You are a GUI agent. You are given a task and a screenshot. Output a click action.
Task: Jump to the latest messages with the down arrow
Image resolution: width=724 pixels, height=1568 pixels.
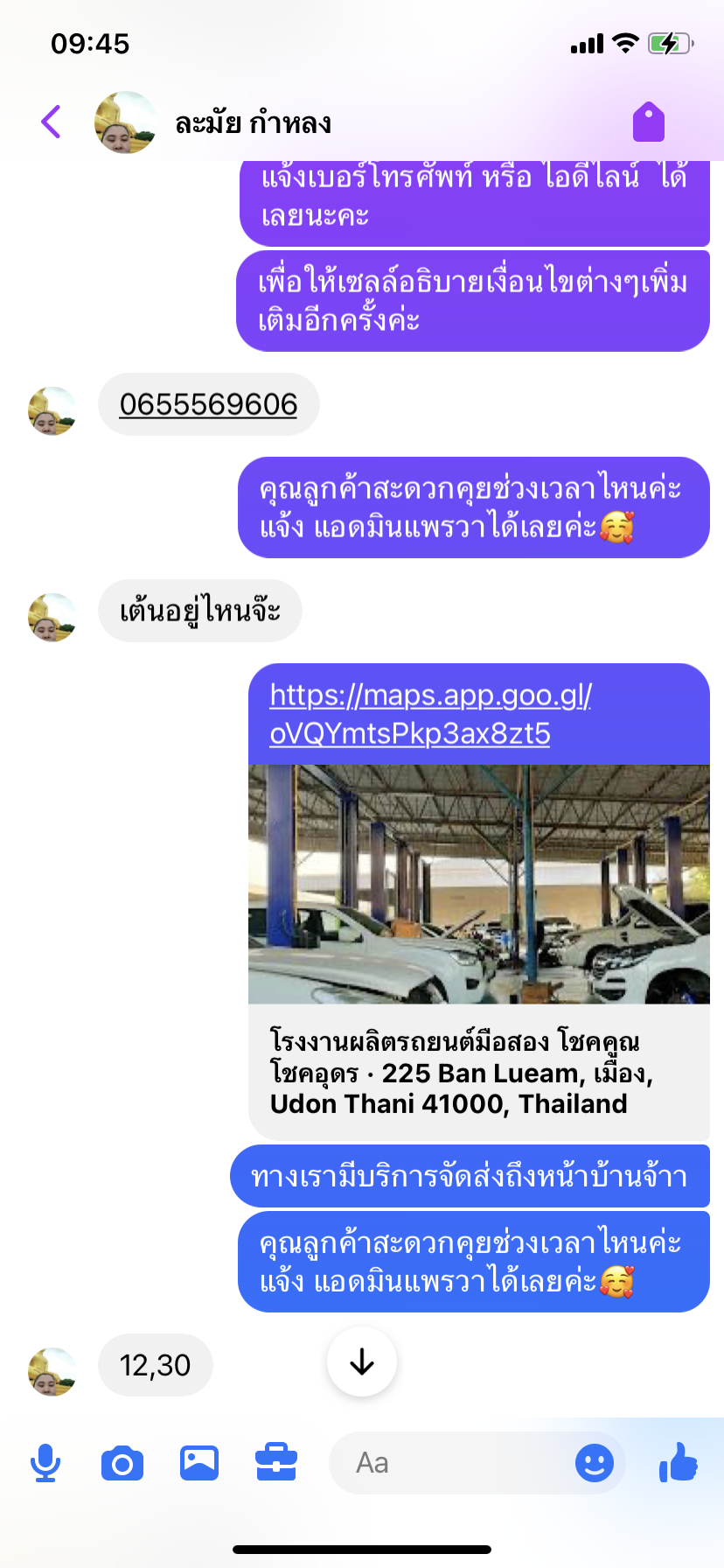(x=361, y=1361)
